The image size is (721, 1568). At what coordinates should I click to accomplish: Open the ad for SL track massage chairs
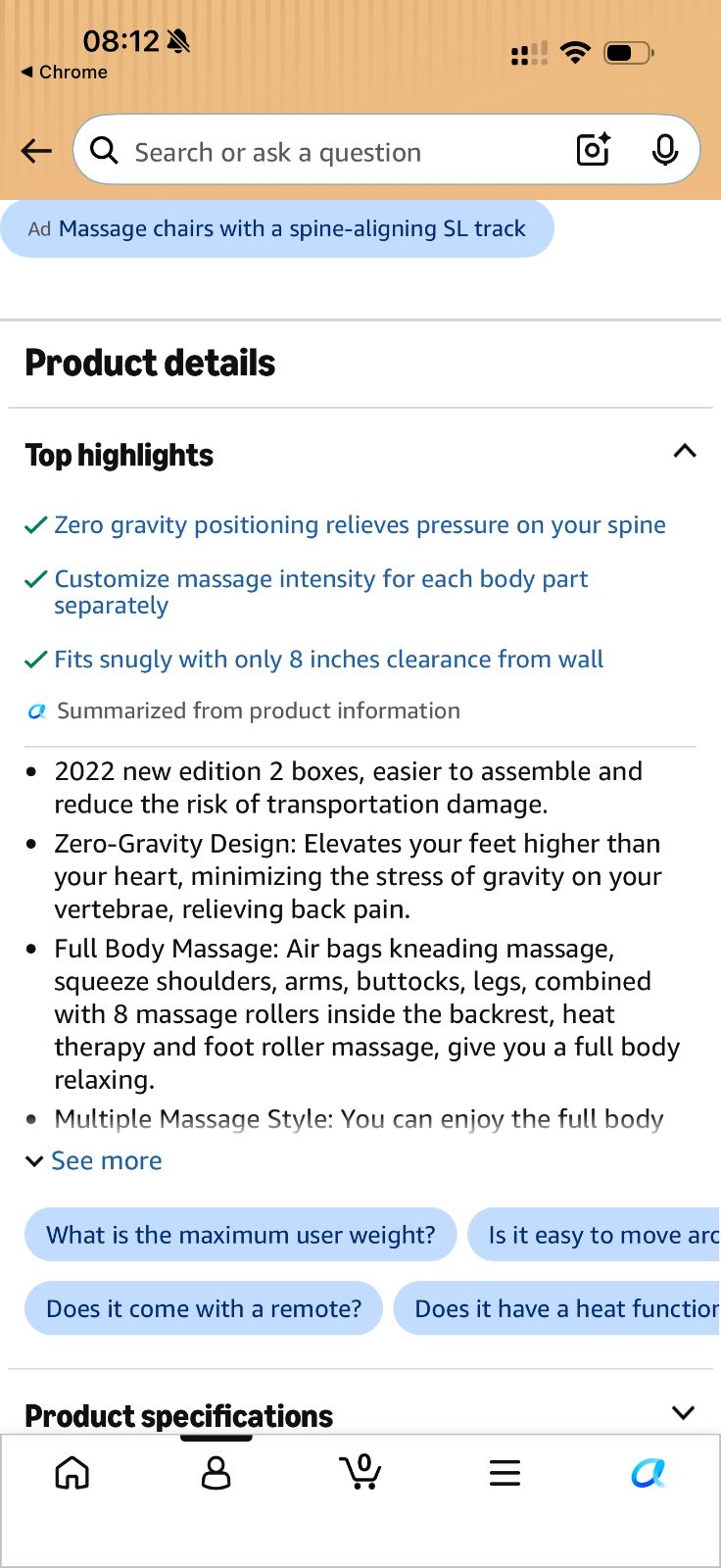coord(277,228)
